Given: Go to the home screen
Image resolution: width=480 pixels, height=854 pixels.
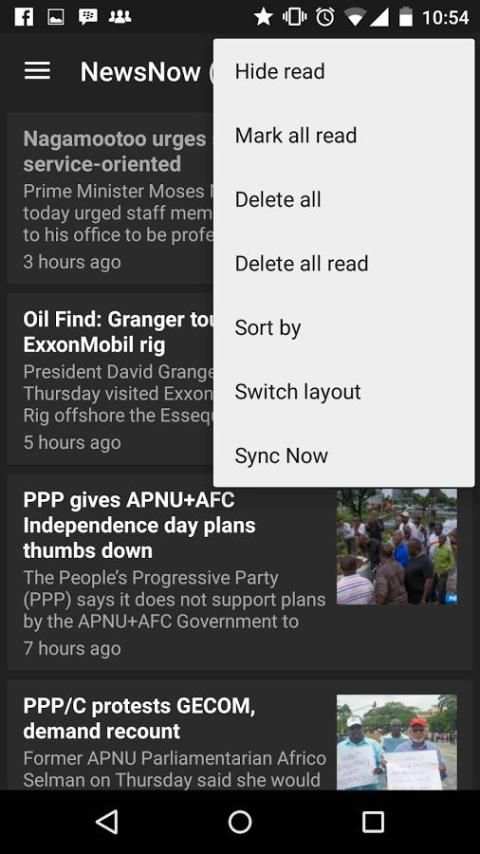Looking at the screenshot, I should point(240,821).
